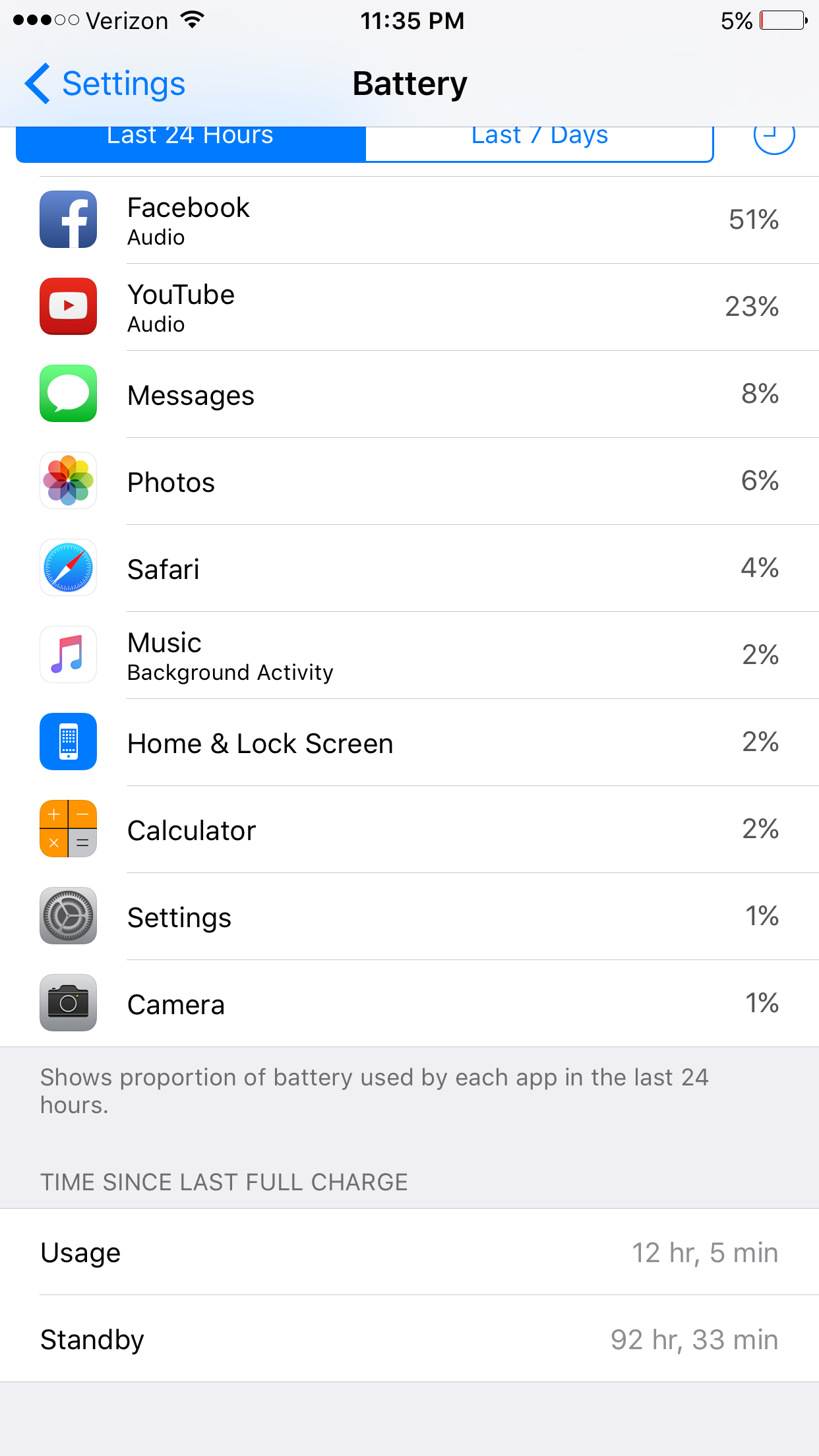
Task: Tap the Calculator battery usage row
Action: [x=409, y=830]
